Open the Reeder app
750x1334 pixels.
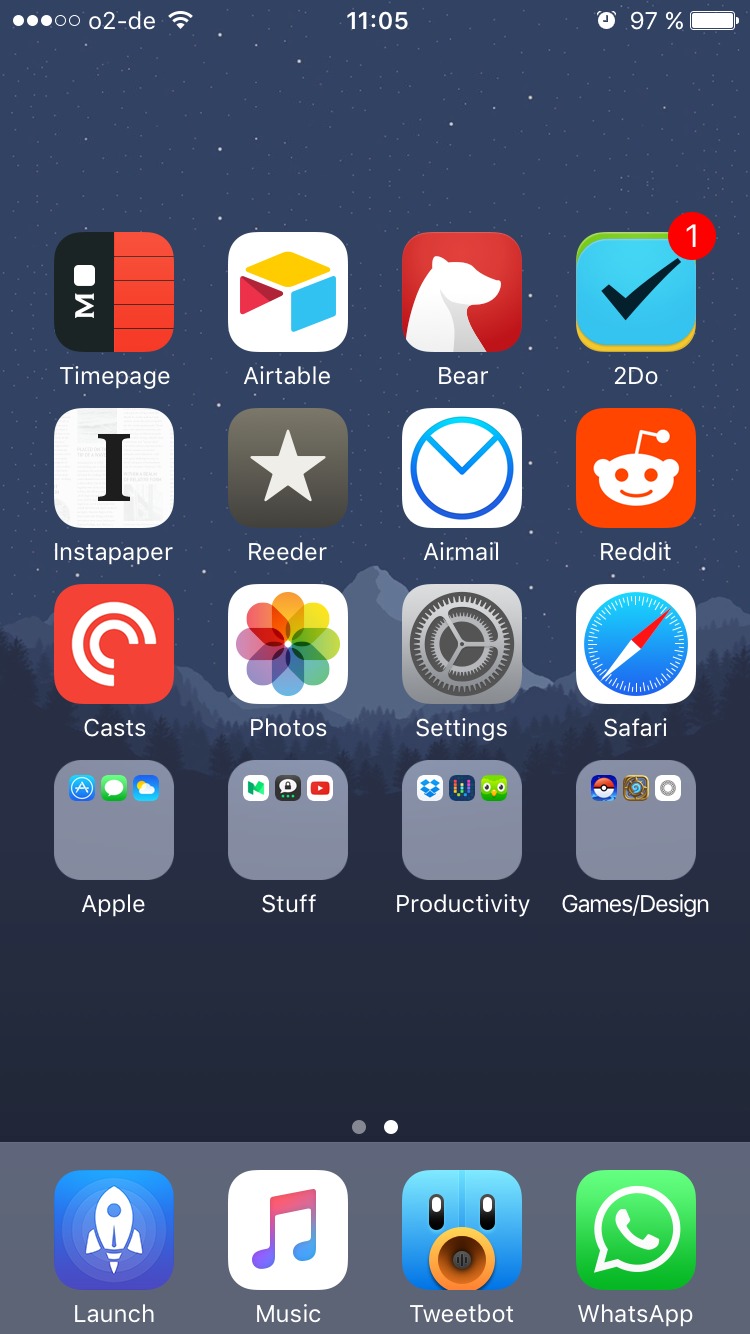pyautogui.click(x=288, y=468)
